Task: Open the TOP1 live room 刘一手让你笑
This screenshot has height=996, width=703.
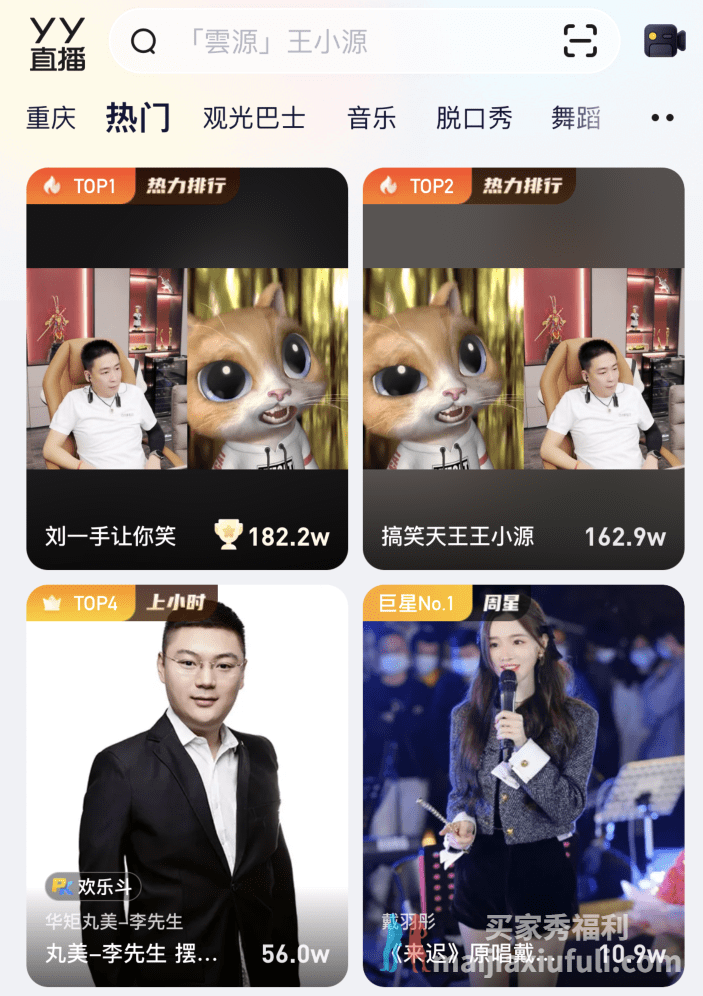Action: click(187, 370)
